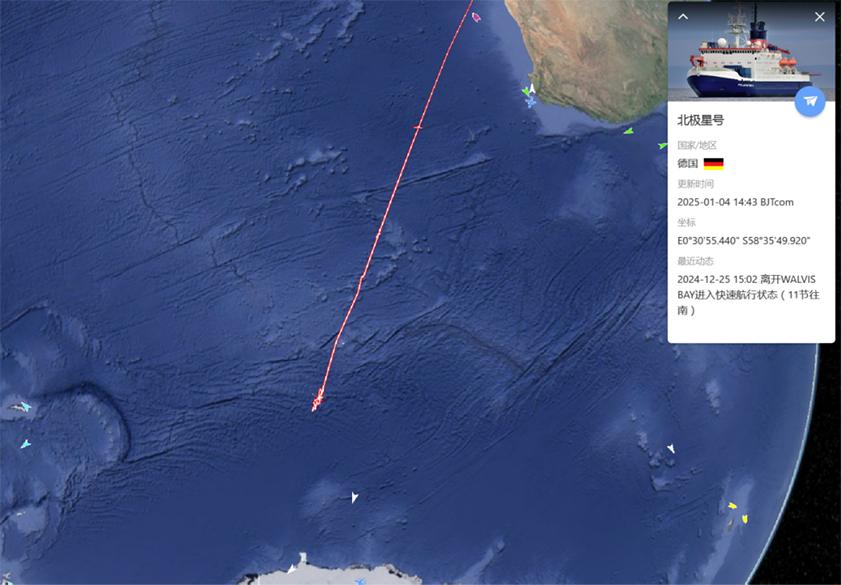Select the pink ship marker at the track start
The image size is (841, 585).
(x=476, y=17)
